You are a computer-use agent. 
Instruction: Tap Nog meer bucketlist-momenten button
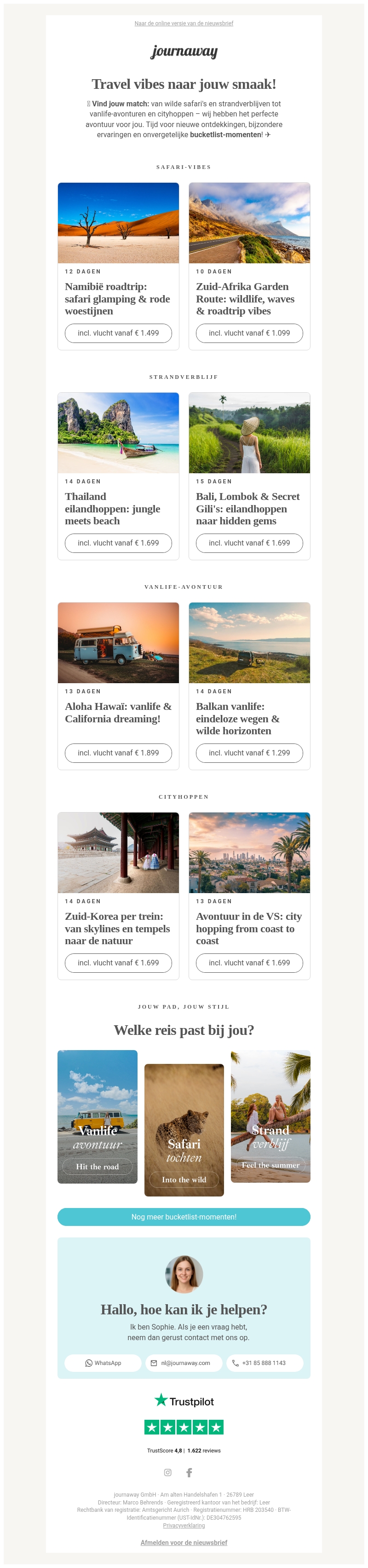184,1217
